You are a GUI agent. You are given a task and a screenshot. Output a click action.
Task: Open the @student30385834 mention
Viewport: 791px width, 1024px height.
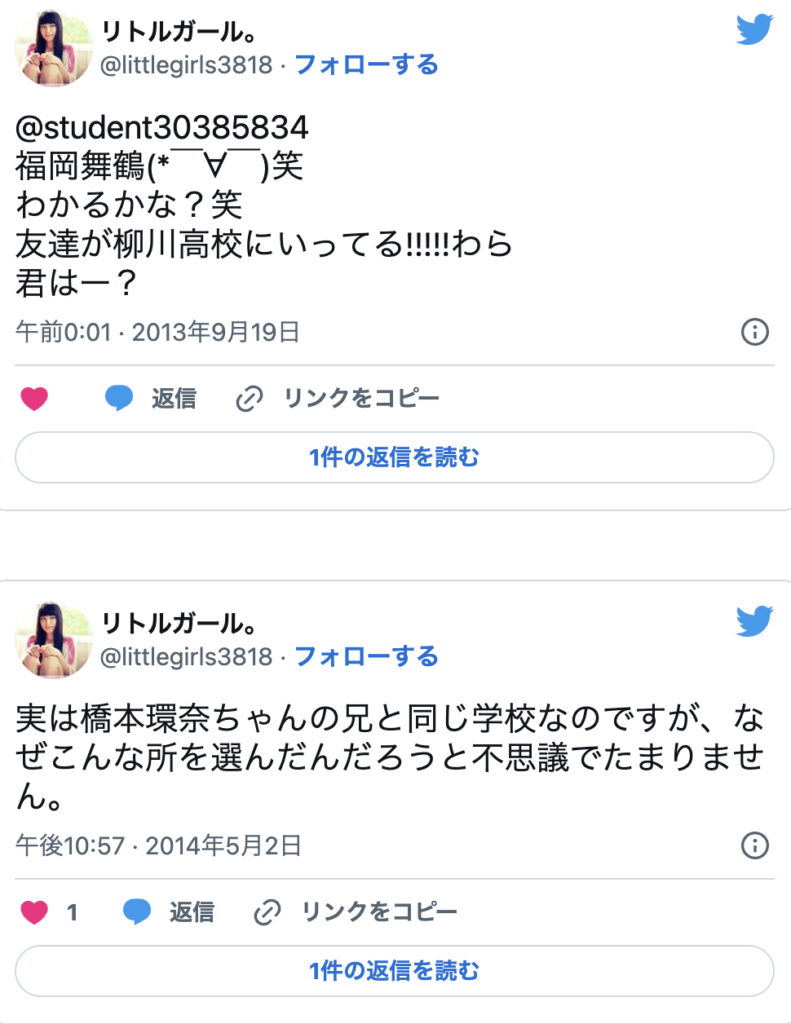coord(163,128)
